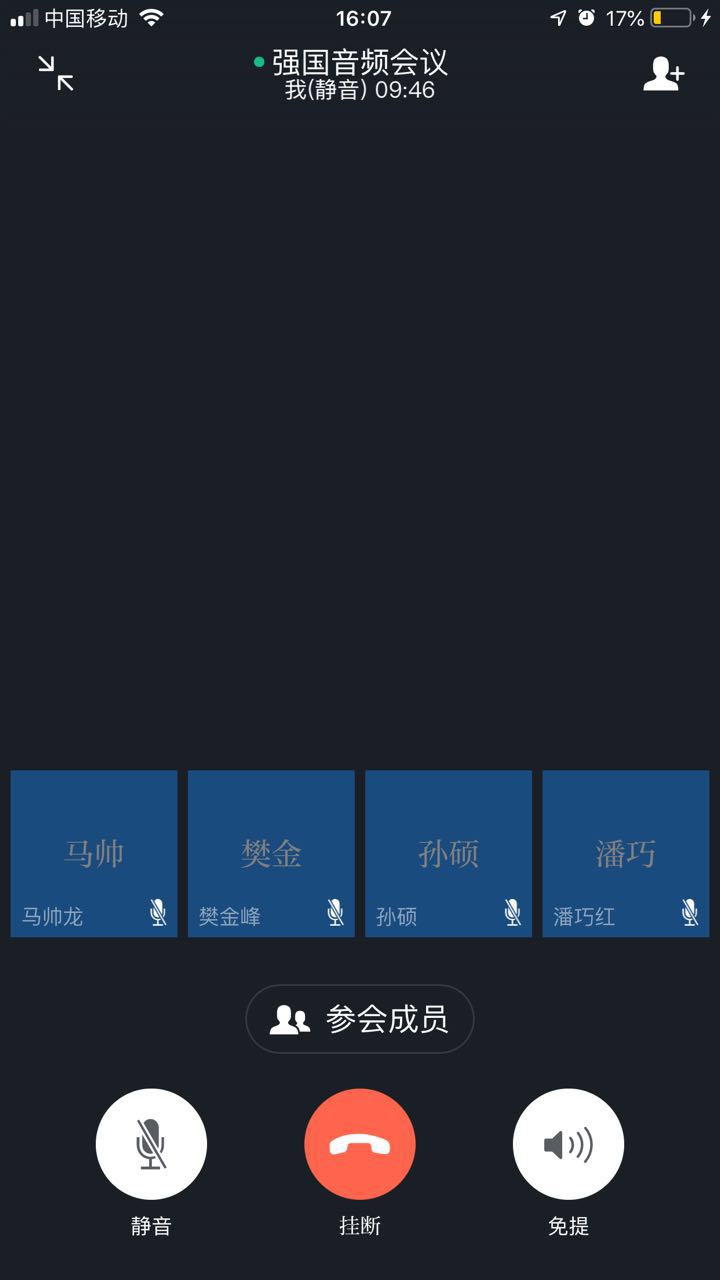Select participant tile 孙硕
The image size is (720, 1280).
tap(448, 853)
